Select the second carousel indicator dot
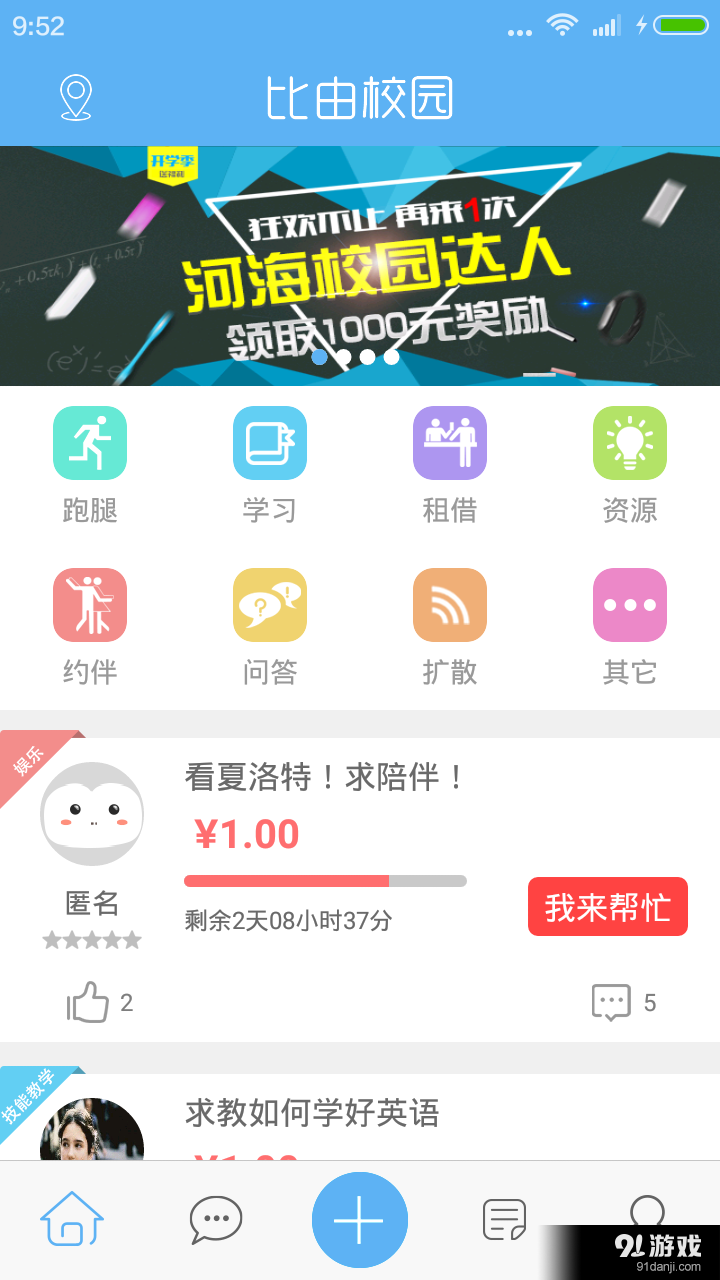The image size is (720, 1280). (x=344, y=357)
